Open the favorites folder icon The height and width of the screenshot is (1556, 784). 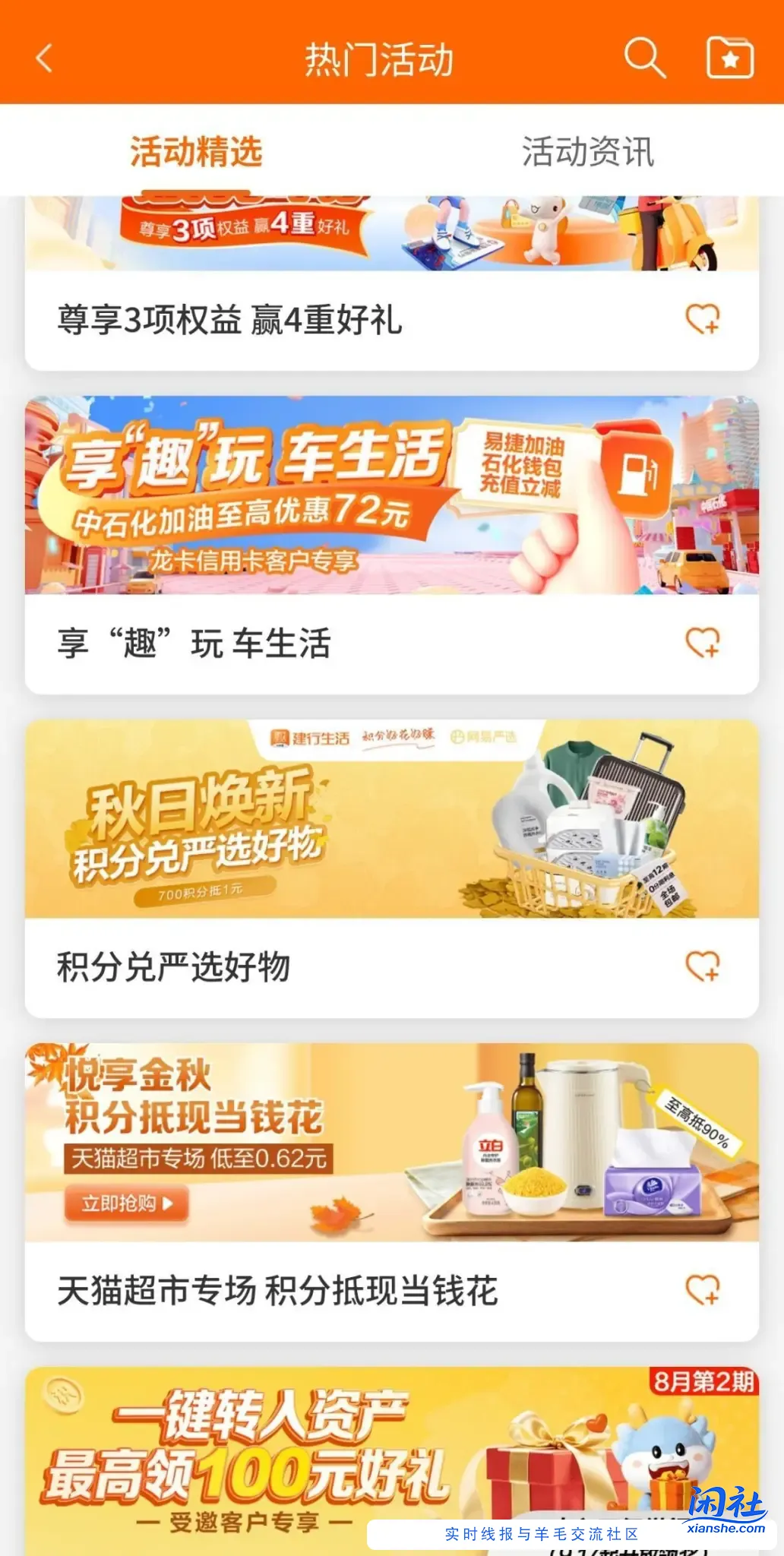click(x=729, y=58)
